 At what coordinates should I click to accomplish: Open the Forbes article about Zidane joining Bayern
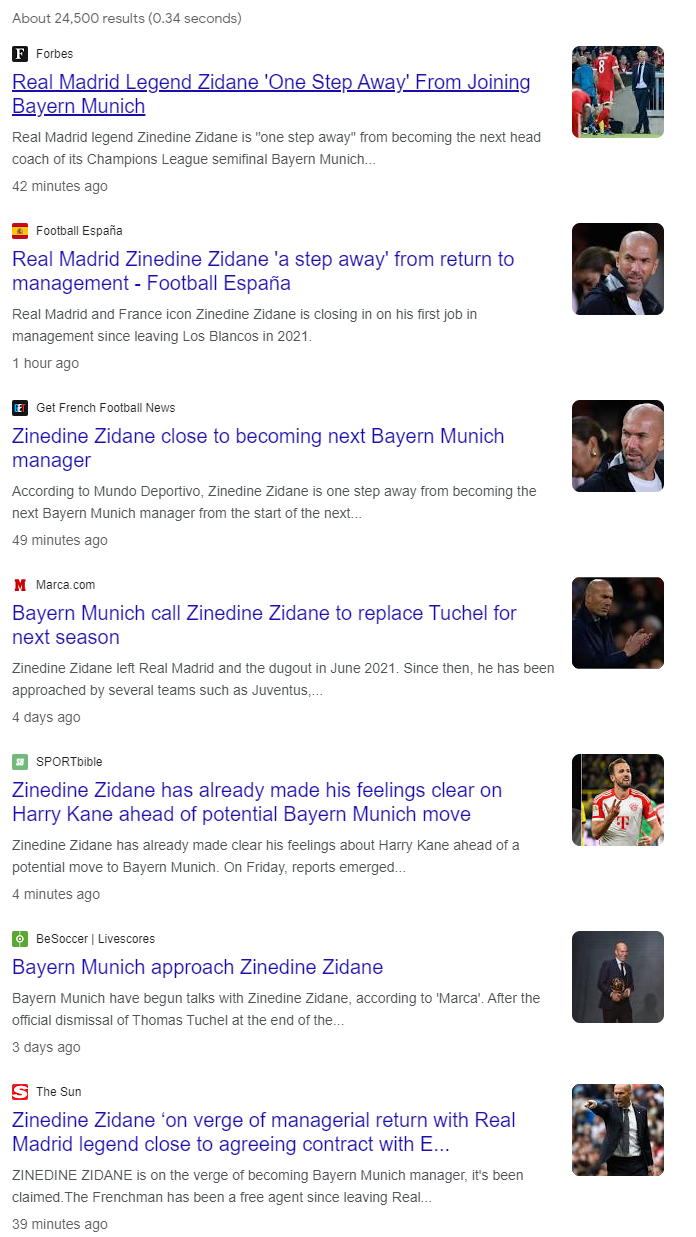coord(271,94)
